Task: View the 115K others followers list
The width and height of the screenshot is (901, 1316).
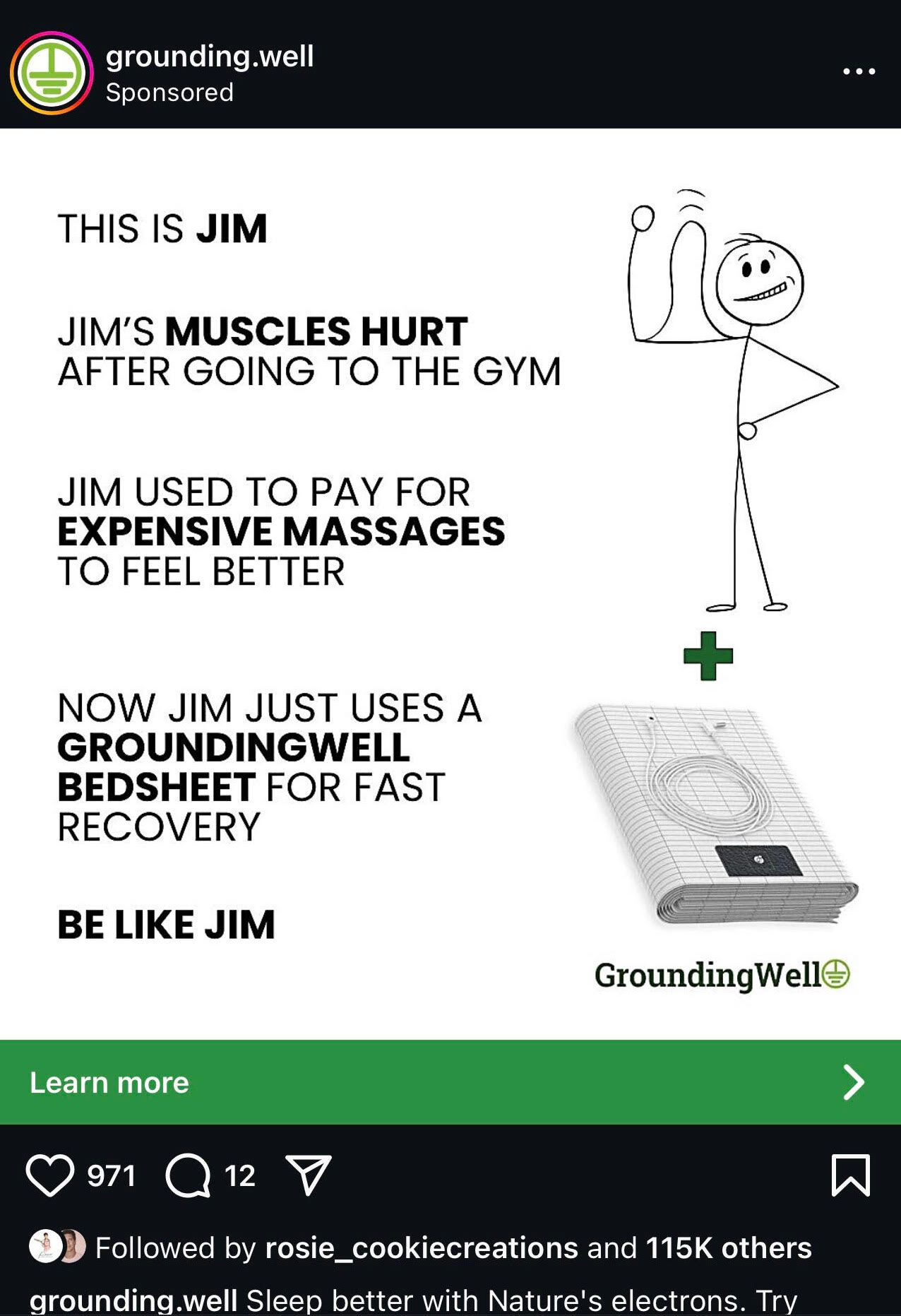Action: click(x=728, y=1248)
